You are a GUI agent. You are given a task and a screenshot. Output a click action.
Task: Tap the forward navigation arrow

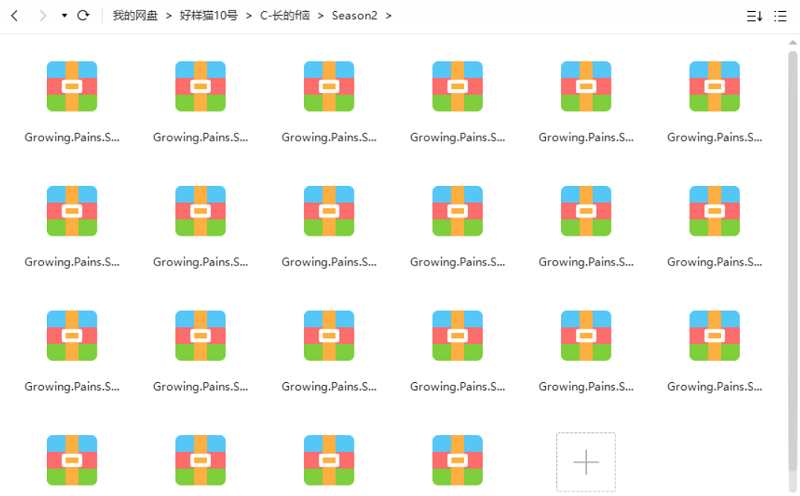42,16
